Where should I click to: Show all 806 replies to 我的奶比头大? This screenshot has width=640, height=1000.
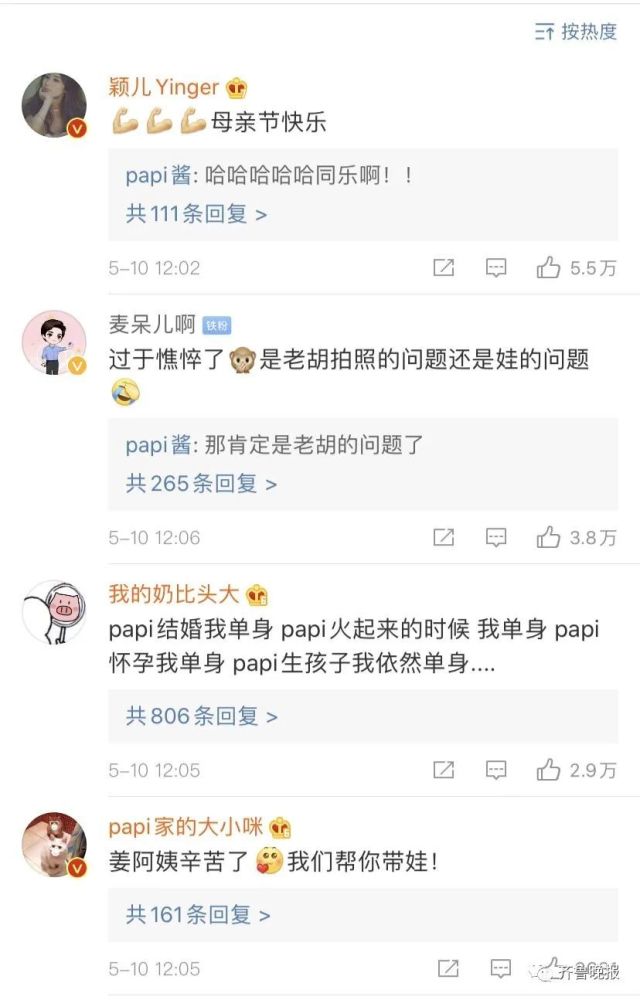[x=200, y=716]
